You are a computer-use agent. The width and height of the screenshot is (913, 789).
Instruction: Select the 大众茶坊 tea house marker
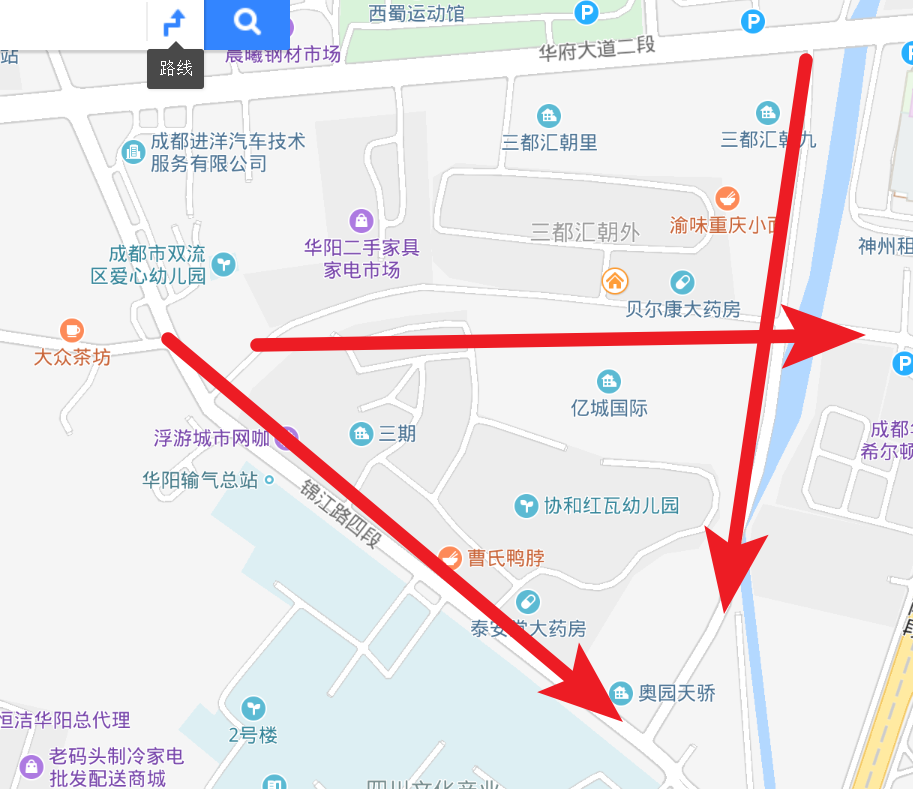tap(72, 330)
